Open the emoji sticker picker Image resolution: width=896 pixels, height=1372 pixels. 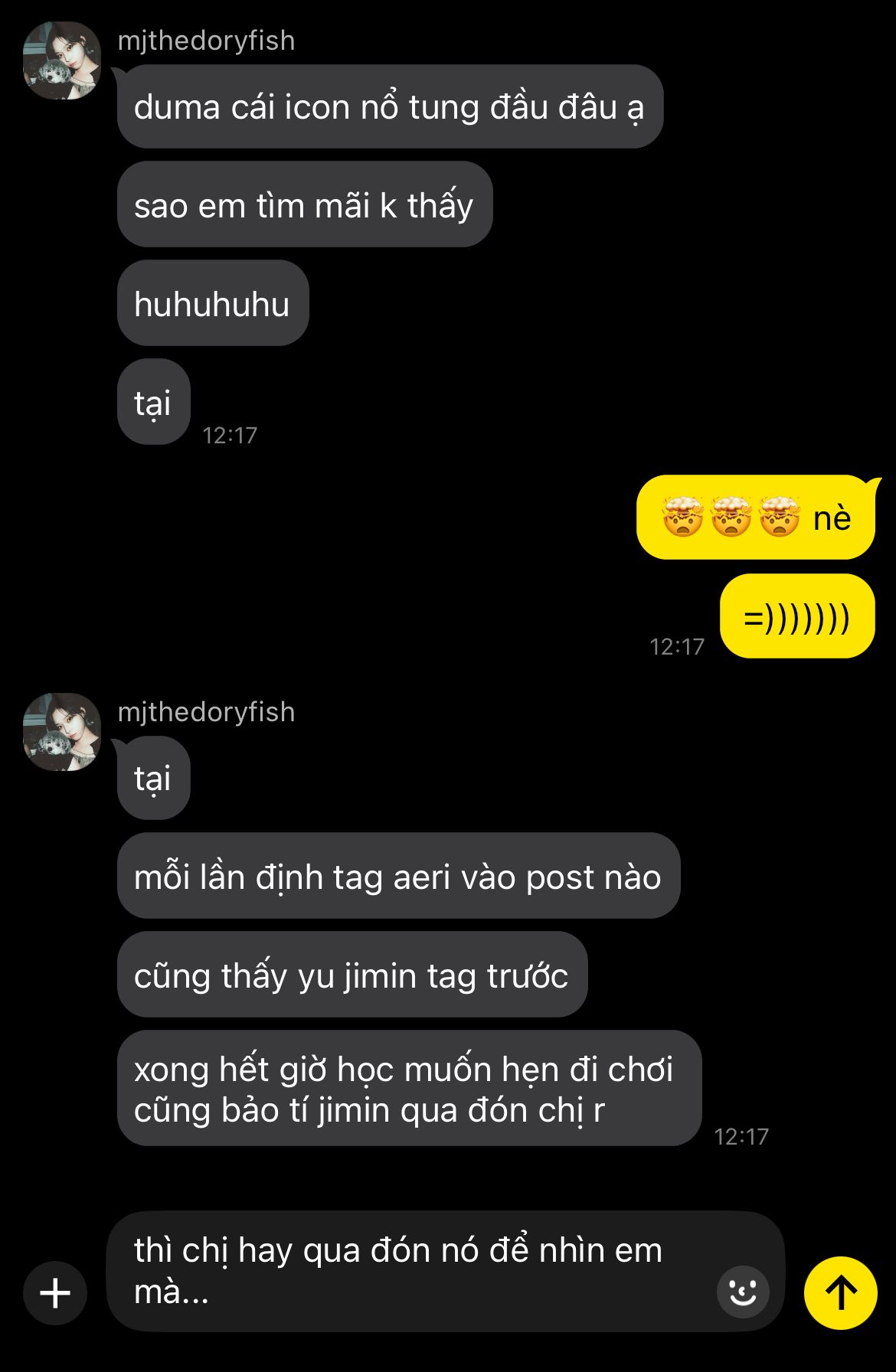(742, 1292)
